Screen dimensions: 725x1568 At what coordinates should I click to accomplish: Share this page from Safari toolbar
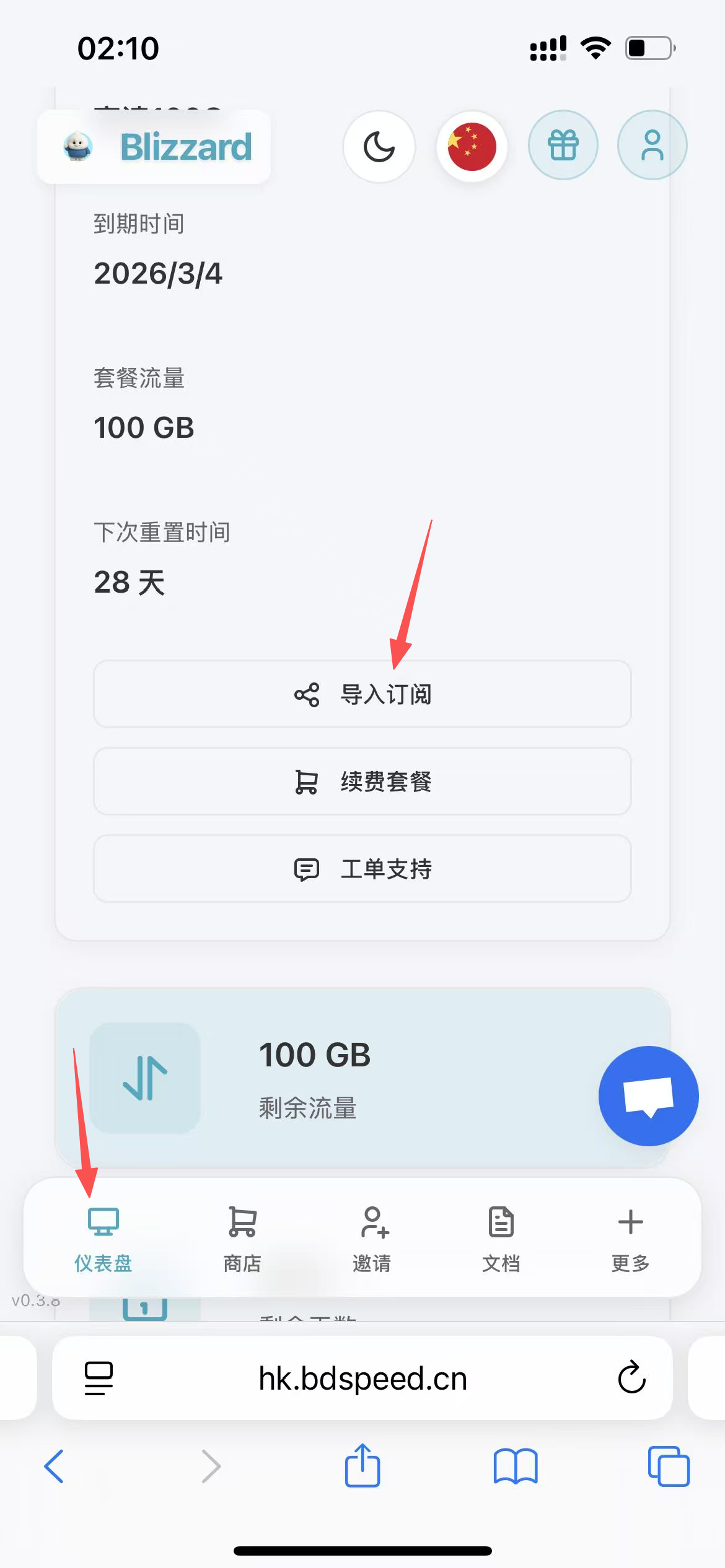tap(362, 1465)
